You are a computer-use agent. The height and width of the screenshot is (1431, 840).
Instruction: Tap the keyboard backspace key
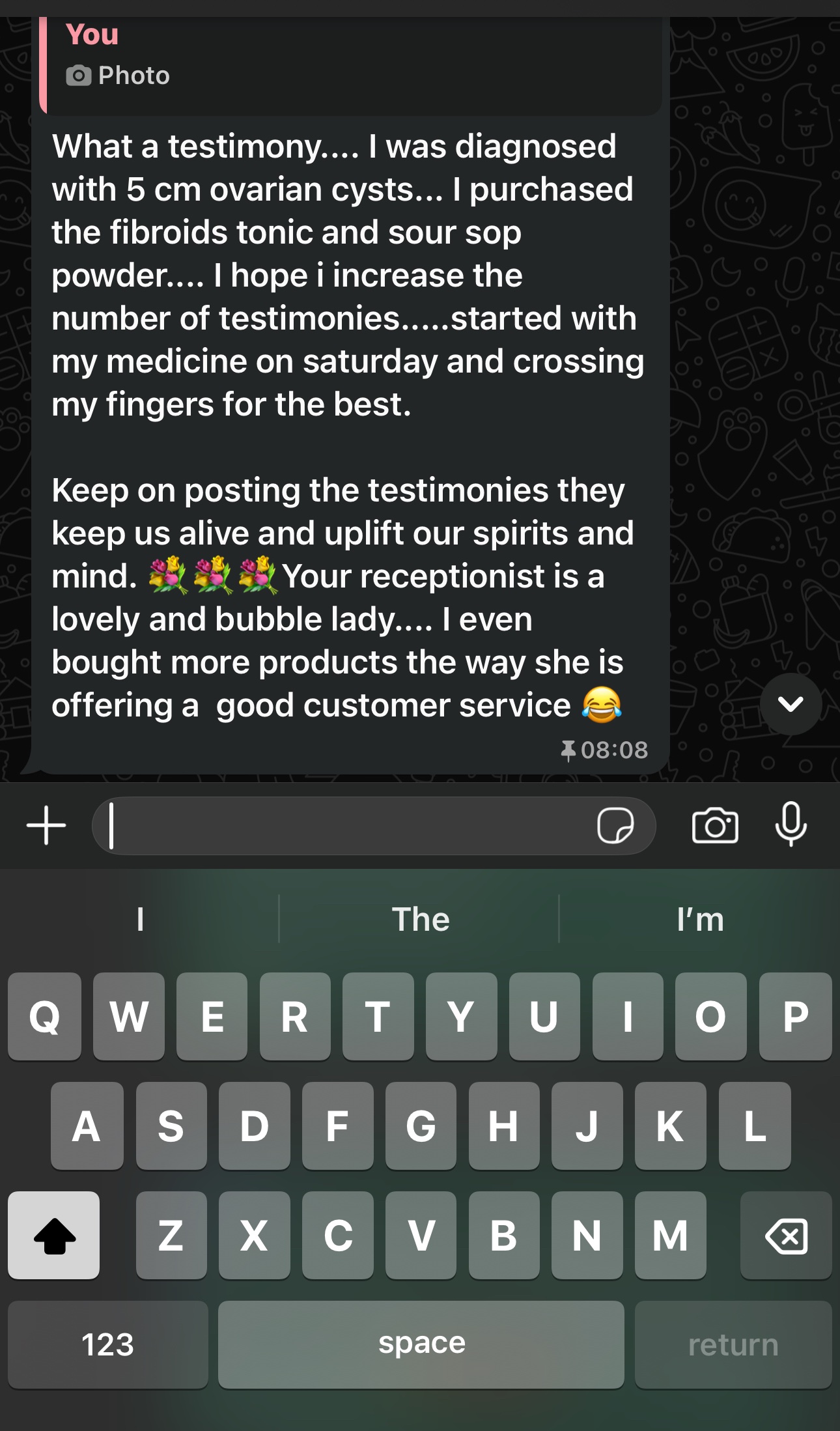(x=786, y=1236)
